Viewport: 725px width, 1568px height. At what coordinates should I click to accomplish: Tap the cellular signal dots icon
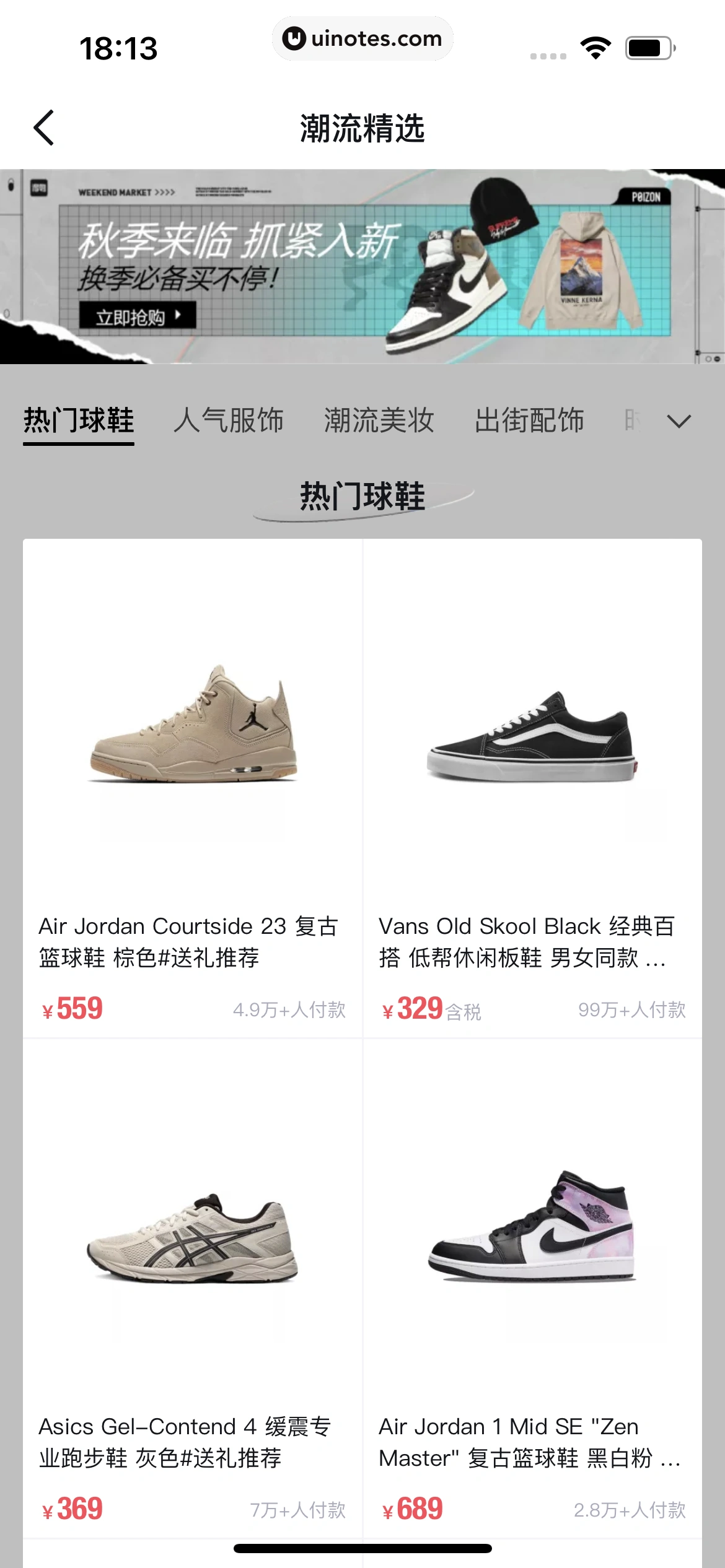(548, 54)
